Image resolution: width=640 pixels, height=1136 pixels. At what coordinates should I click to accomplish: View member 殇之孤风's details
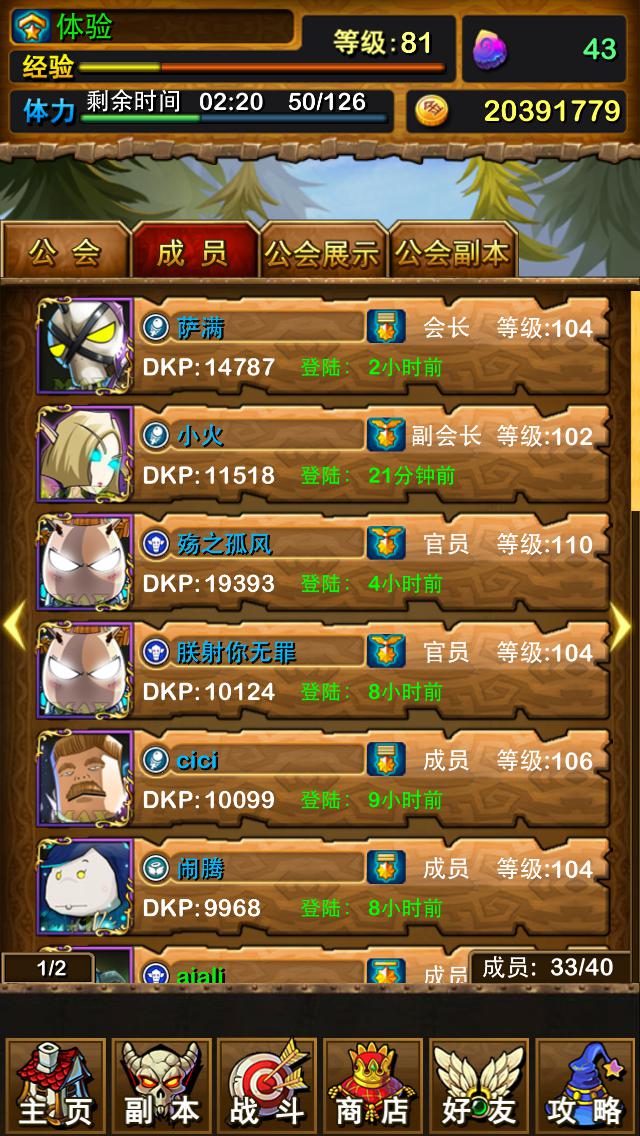click(370, 562)
